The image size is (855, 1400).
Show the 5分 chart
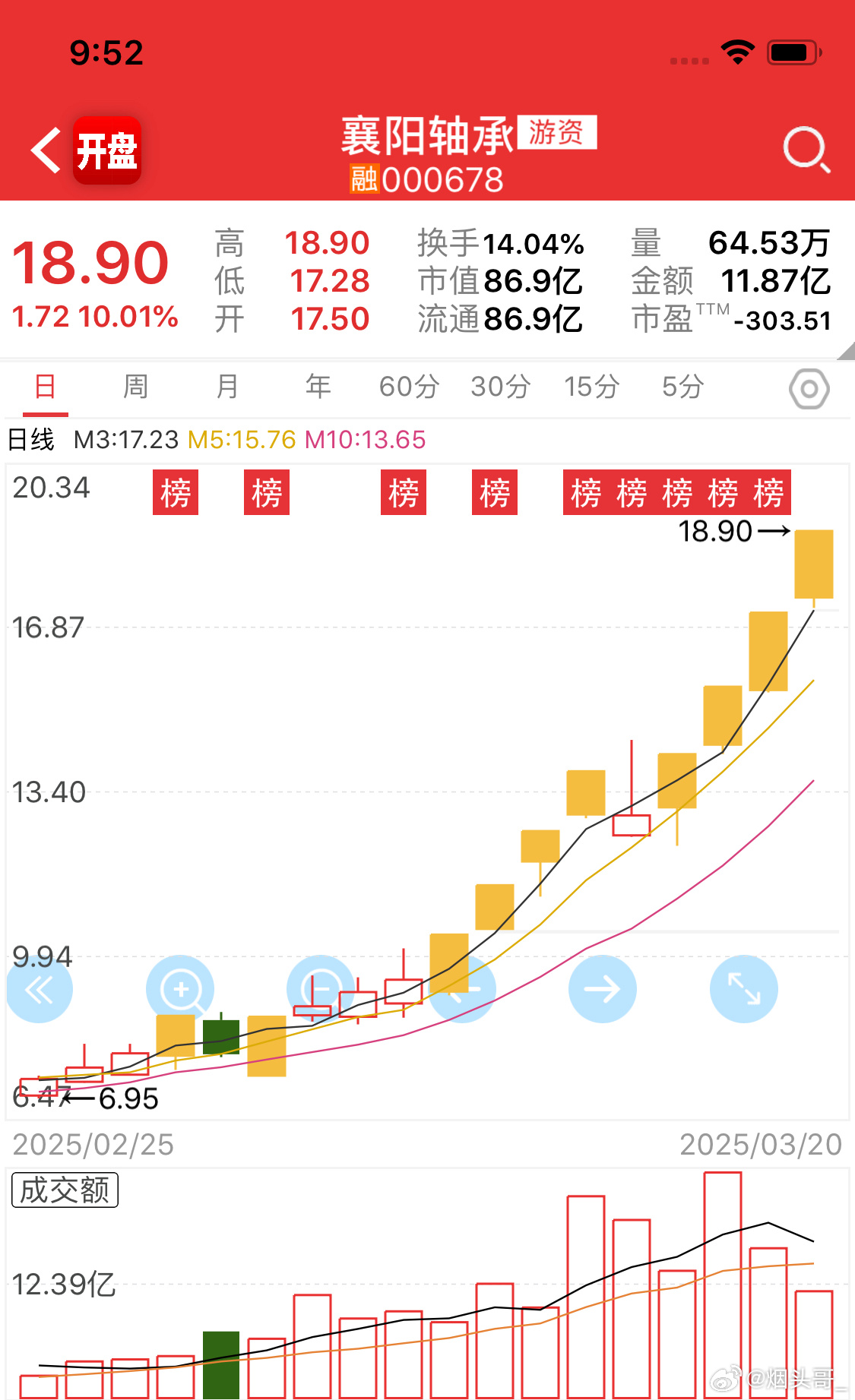[x=682, y=387]
